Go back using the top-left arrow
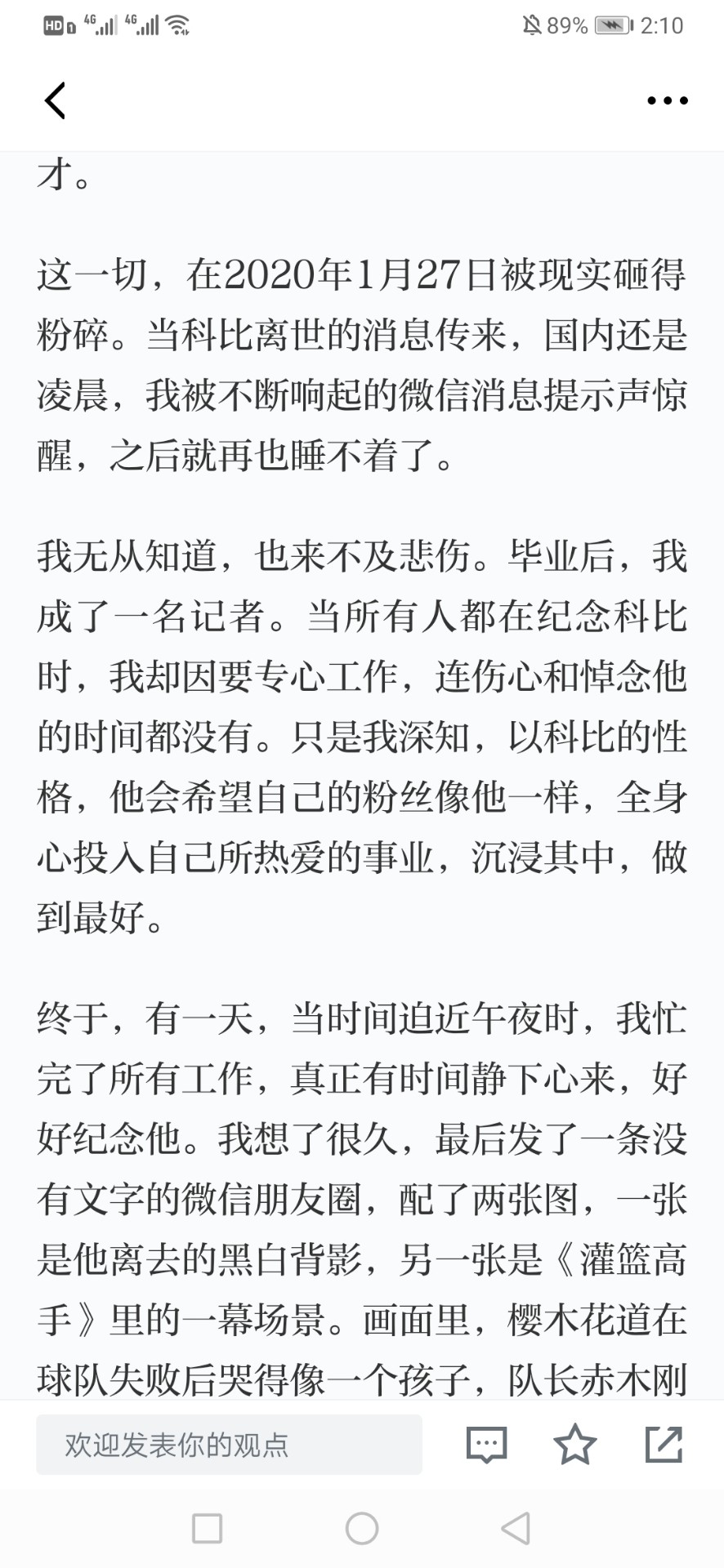Screen dimensions: 724x1568 pyautogui.click(x=55, y=100)
